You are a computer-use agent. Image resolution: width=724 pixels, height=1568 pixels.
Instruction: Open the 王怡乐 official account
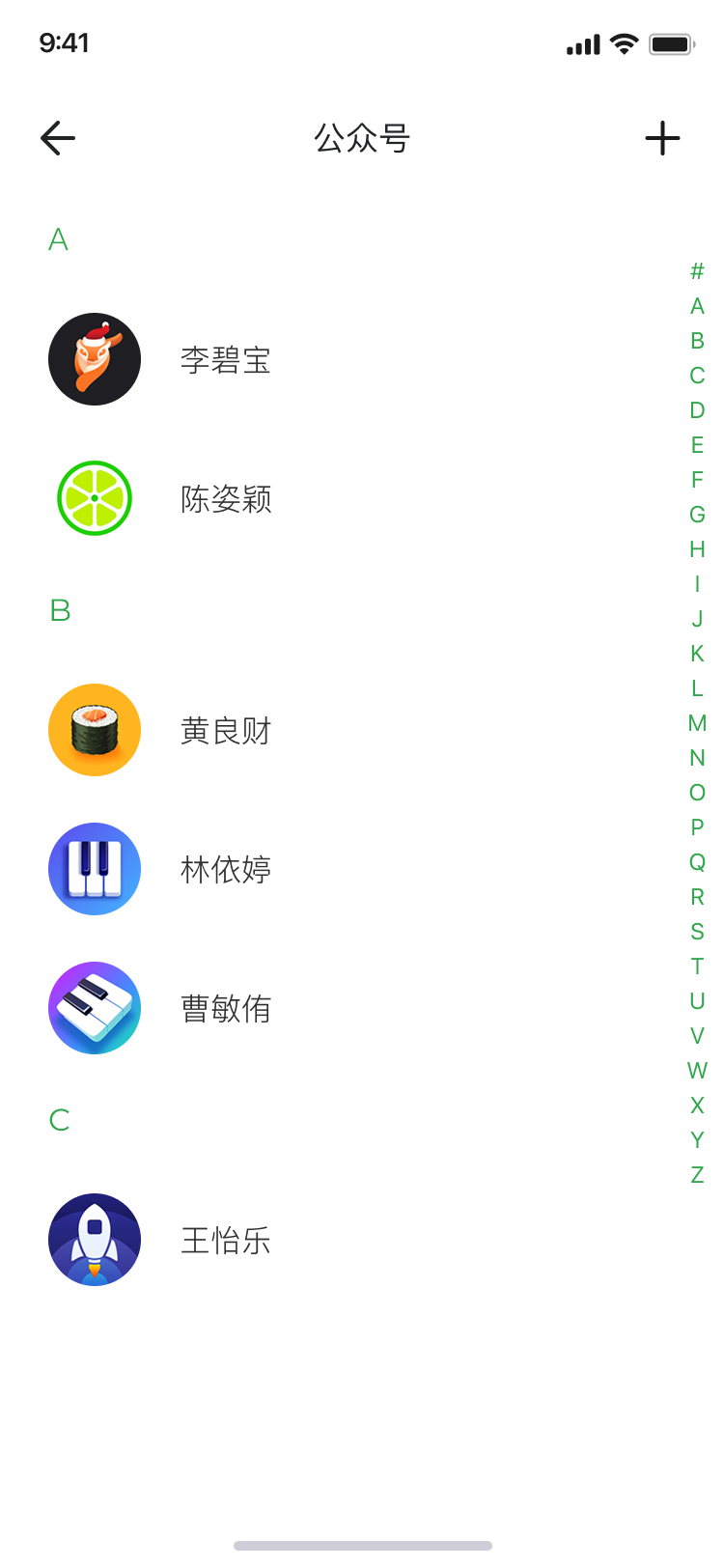226,1241
